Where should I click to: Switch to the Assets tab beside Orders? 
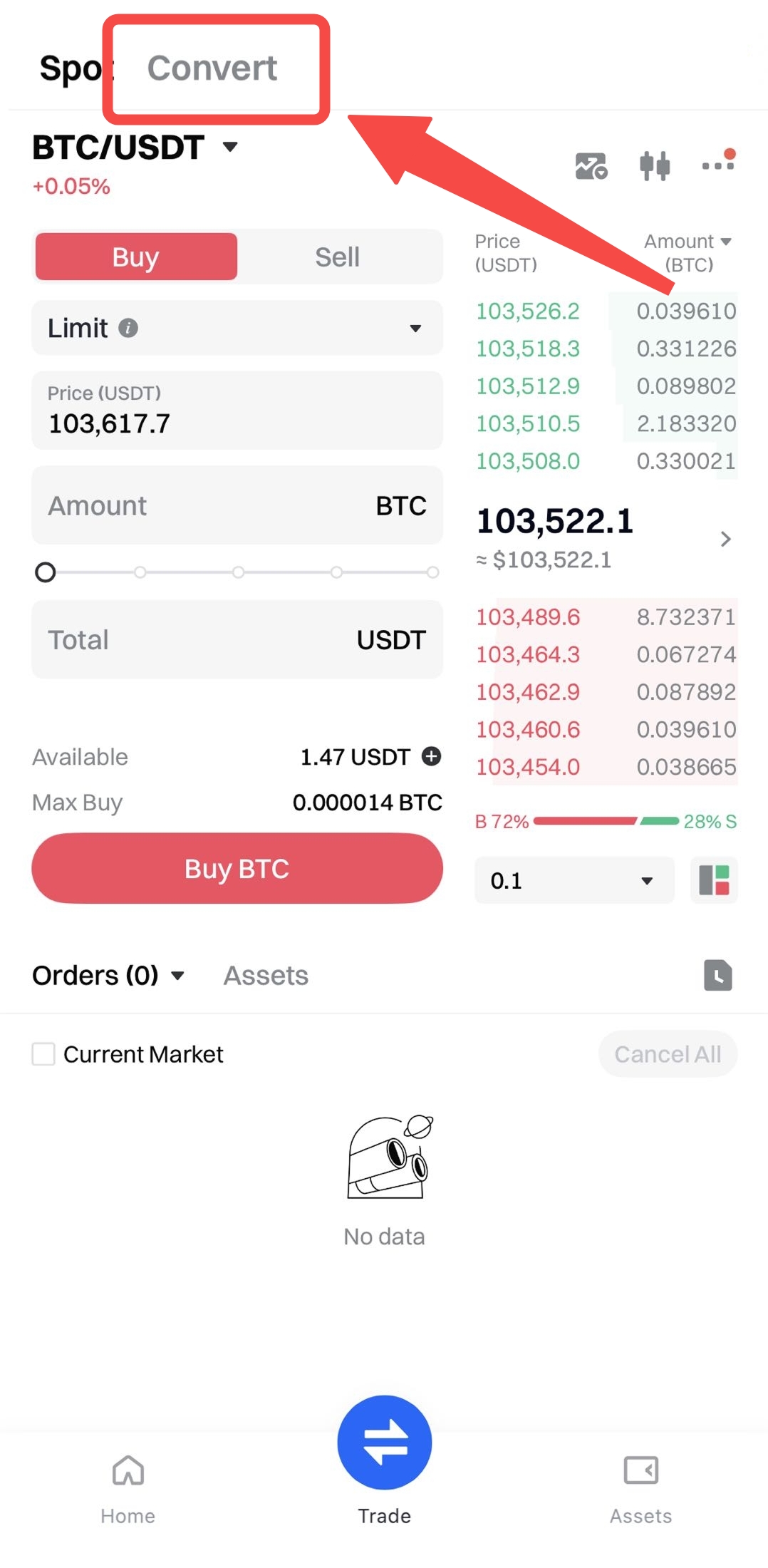pos(266,975)
